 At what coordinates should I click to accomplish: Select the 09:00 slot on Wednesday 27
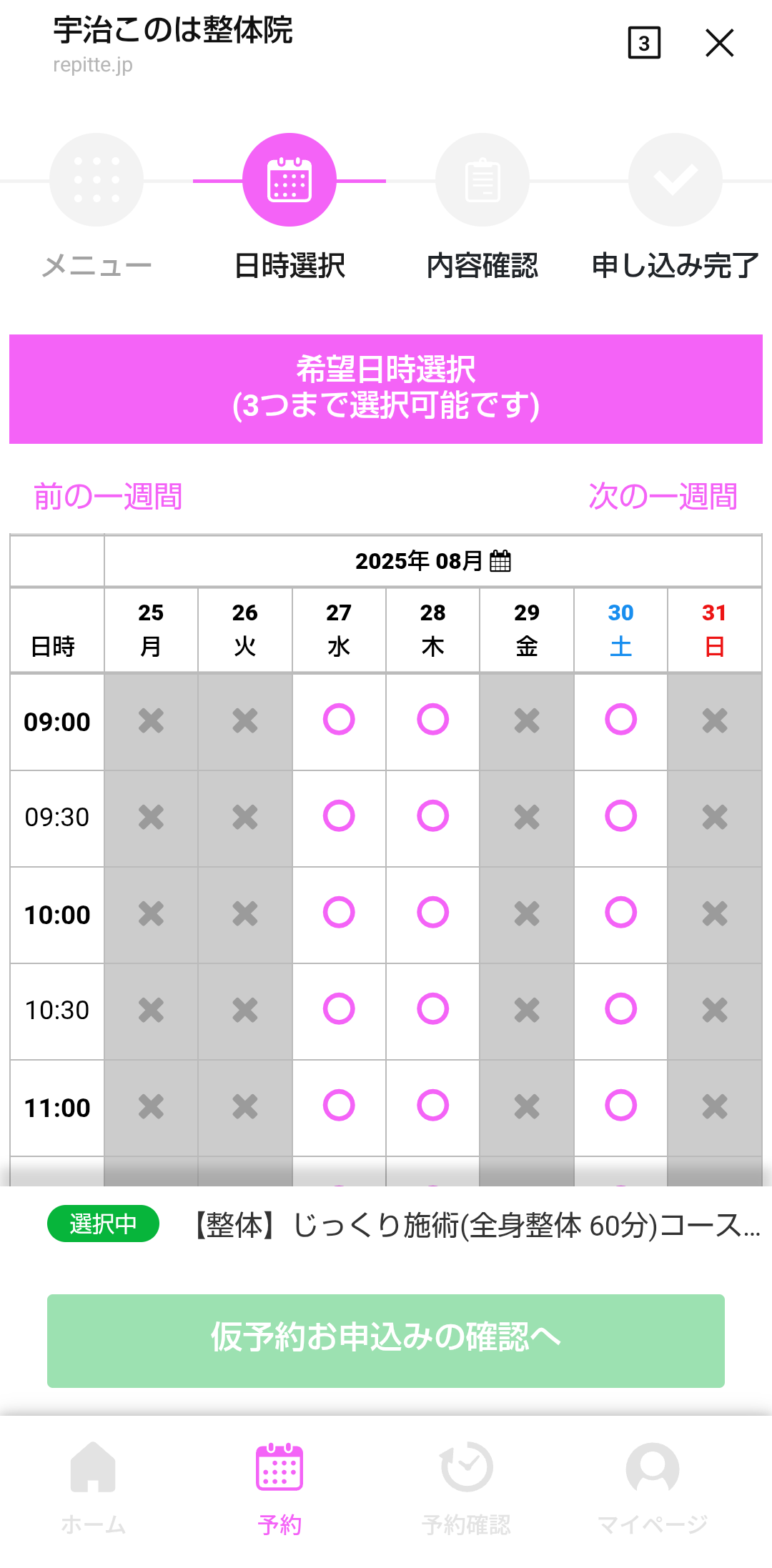click(339, 720)
